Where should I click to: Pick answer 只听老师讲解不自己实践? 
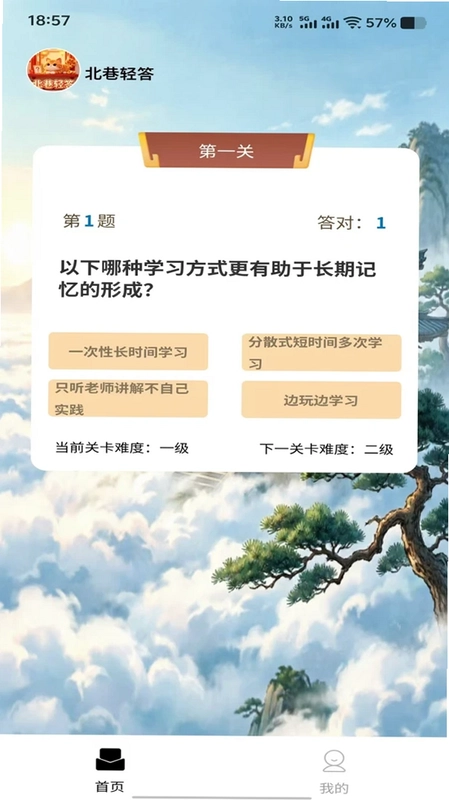click(128, 398)
